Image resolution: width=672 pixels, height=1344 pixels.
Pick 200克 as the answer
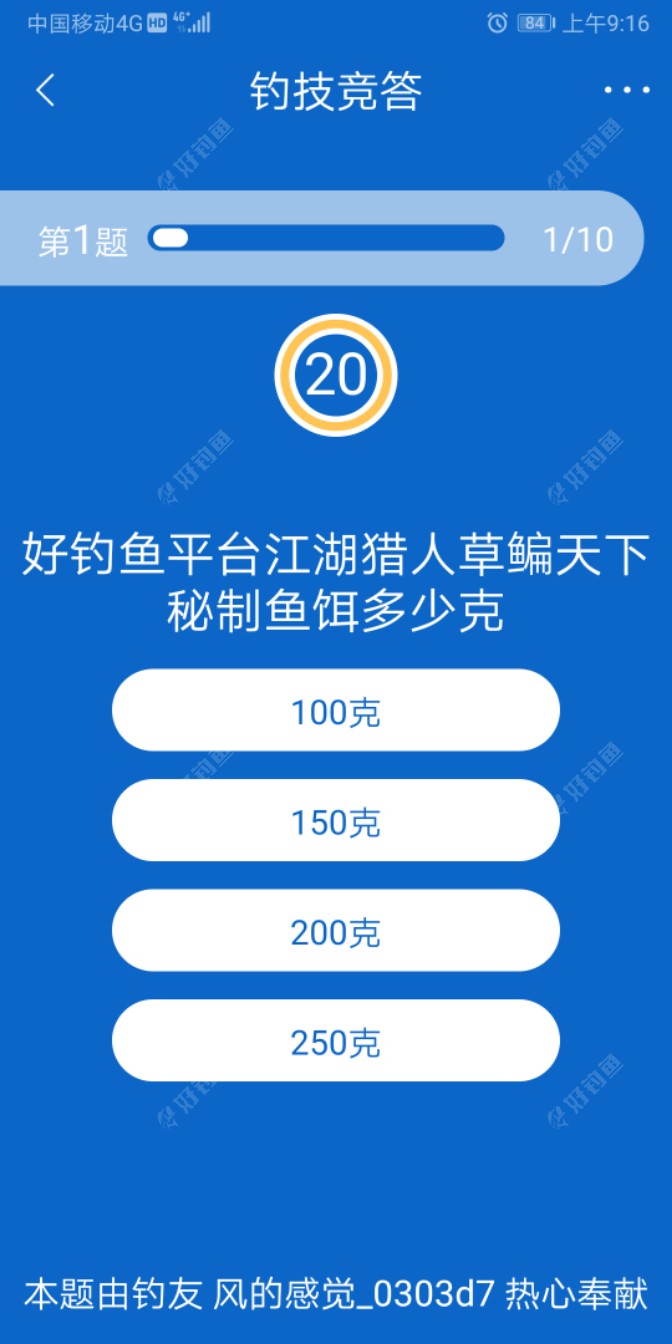pyautogui.click(x=335, y=931)
